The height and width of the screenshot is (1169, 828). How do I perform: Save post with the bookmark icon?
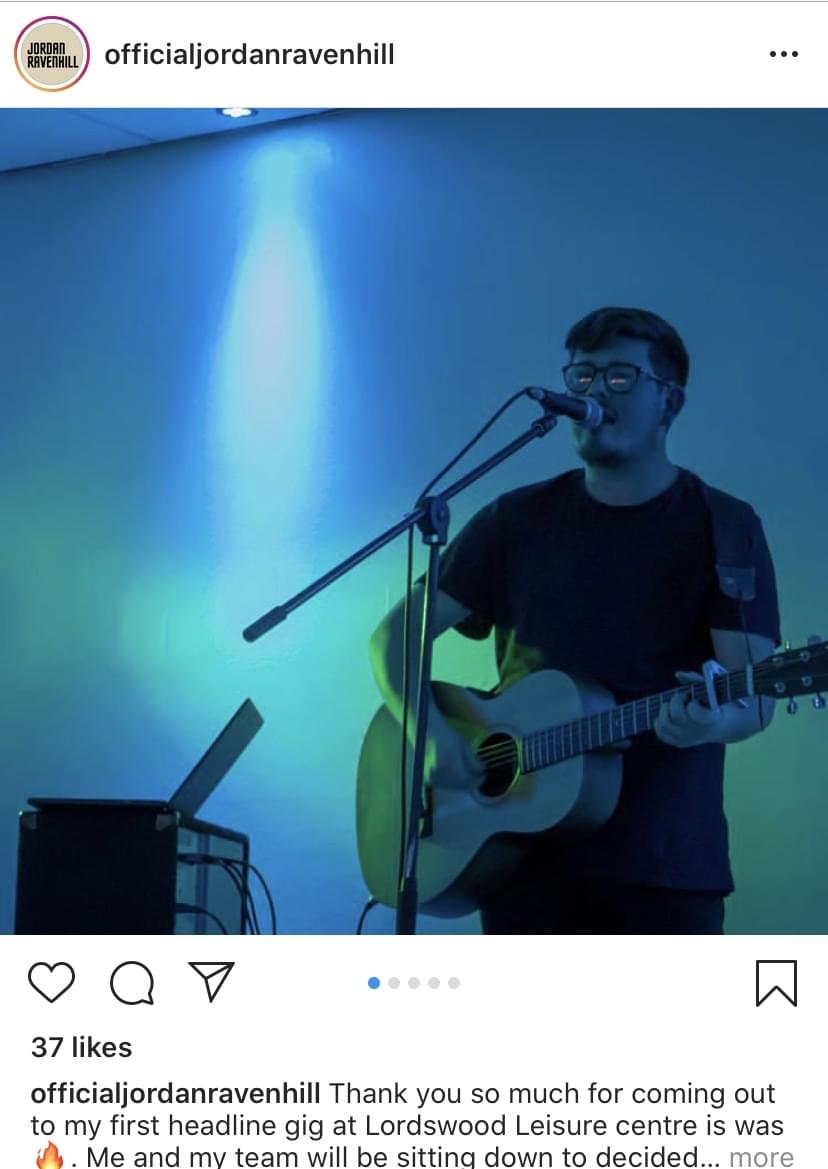776,982
